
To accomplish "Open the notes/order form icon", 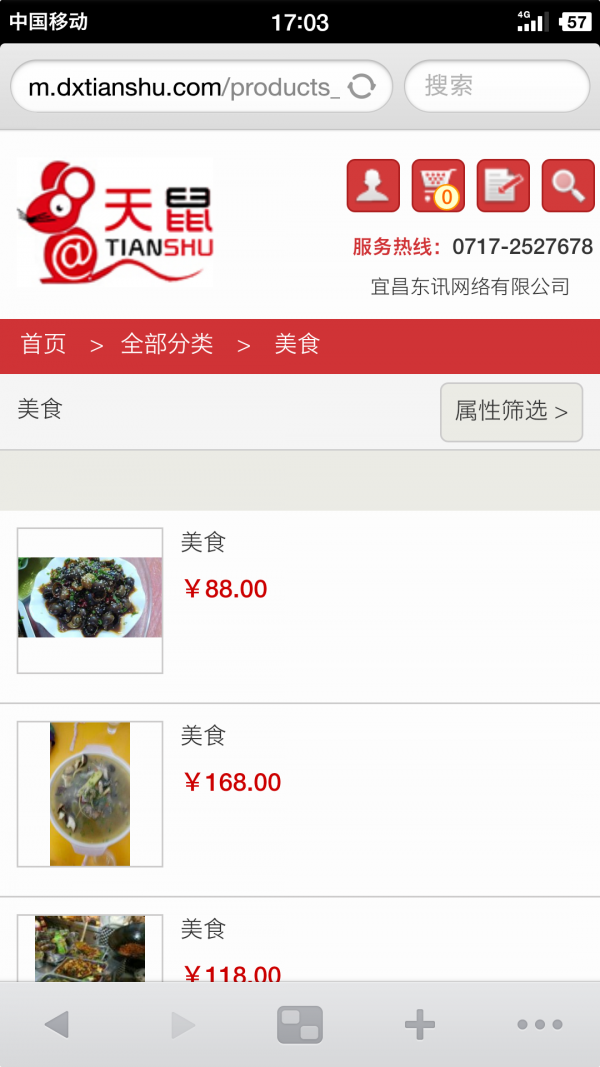I will pos(503,186).
